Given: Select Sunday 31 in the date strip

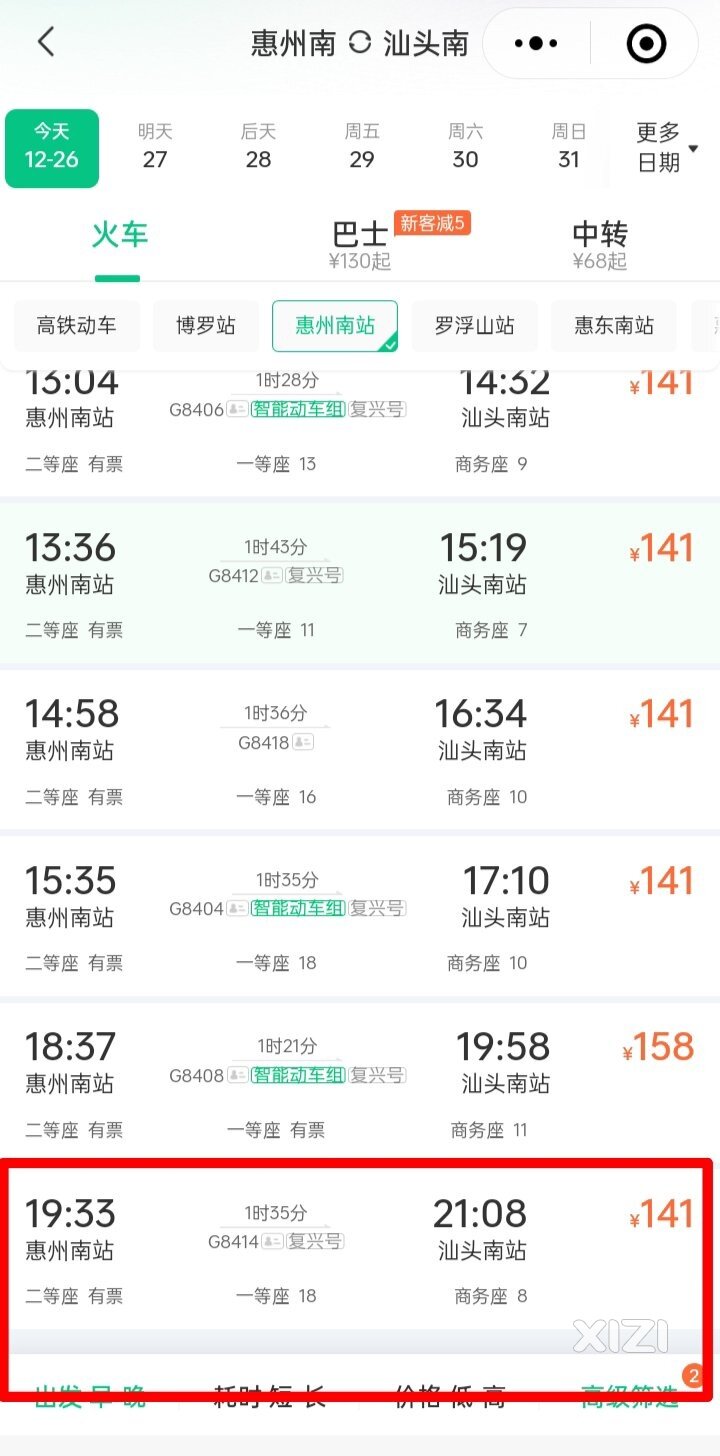Looking at the screenshot, I should click(x=569, y=147).
